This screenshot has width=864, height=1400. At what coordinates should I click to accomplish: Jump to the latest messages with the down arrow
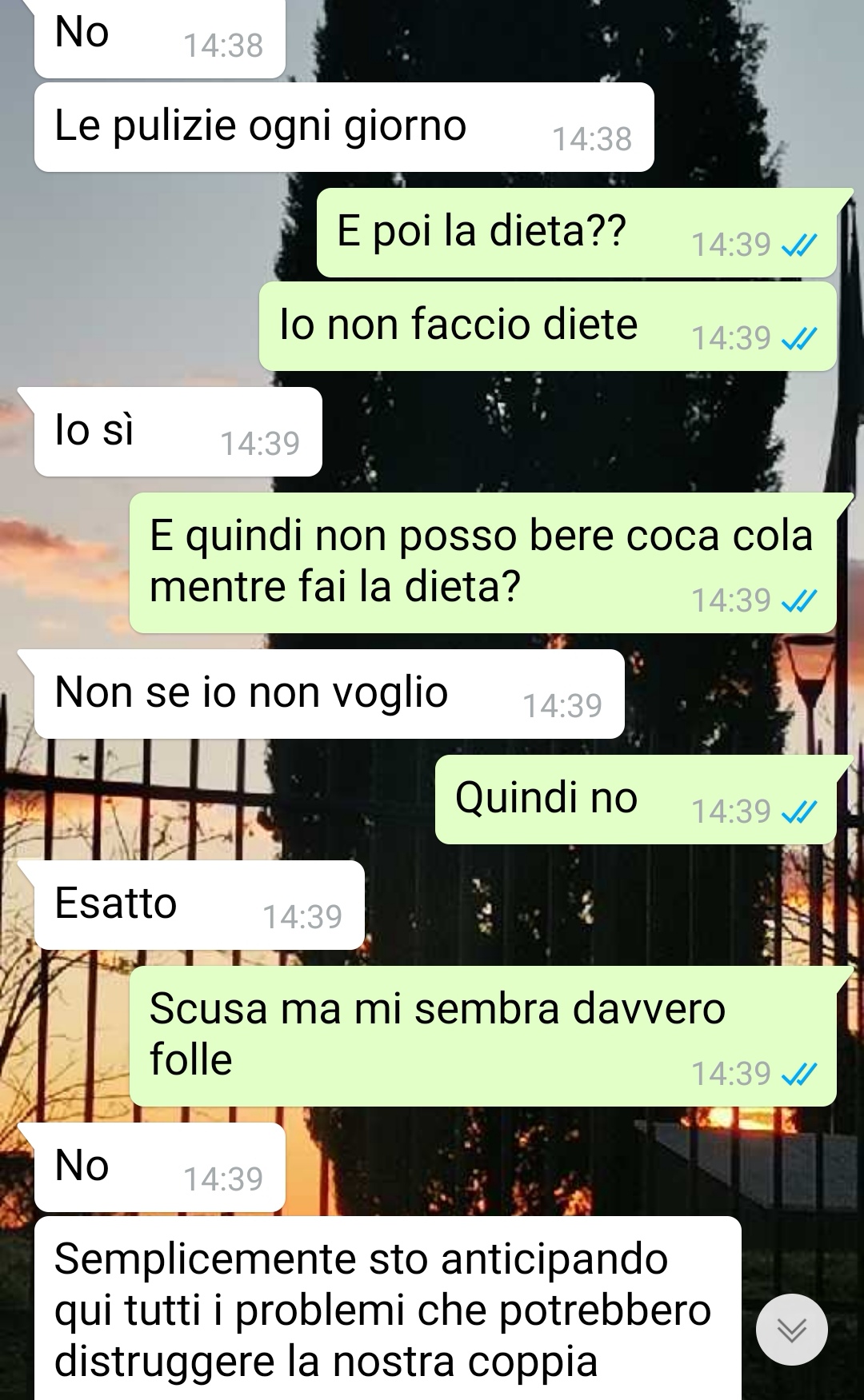(x=791, y=1329)
